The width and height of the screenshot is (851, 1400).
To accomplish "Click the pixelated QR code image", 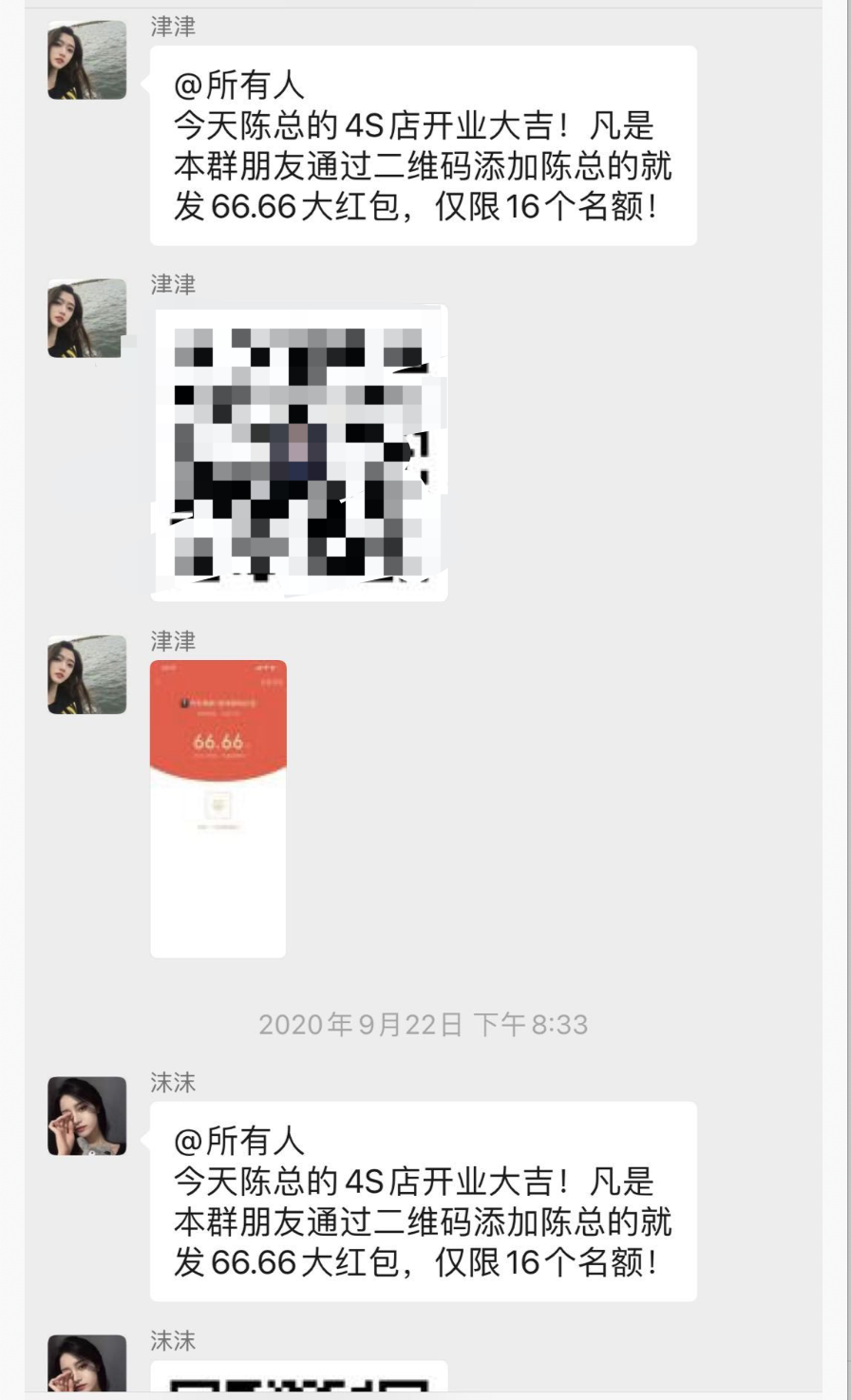I will click(297, 451).
